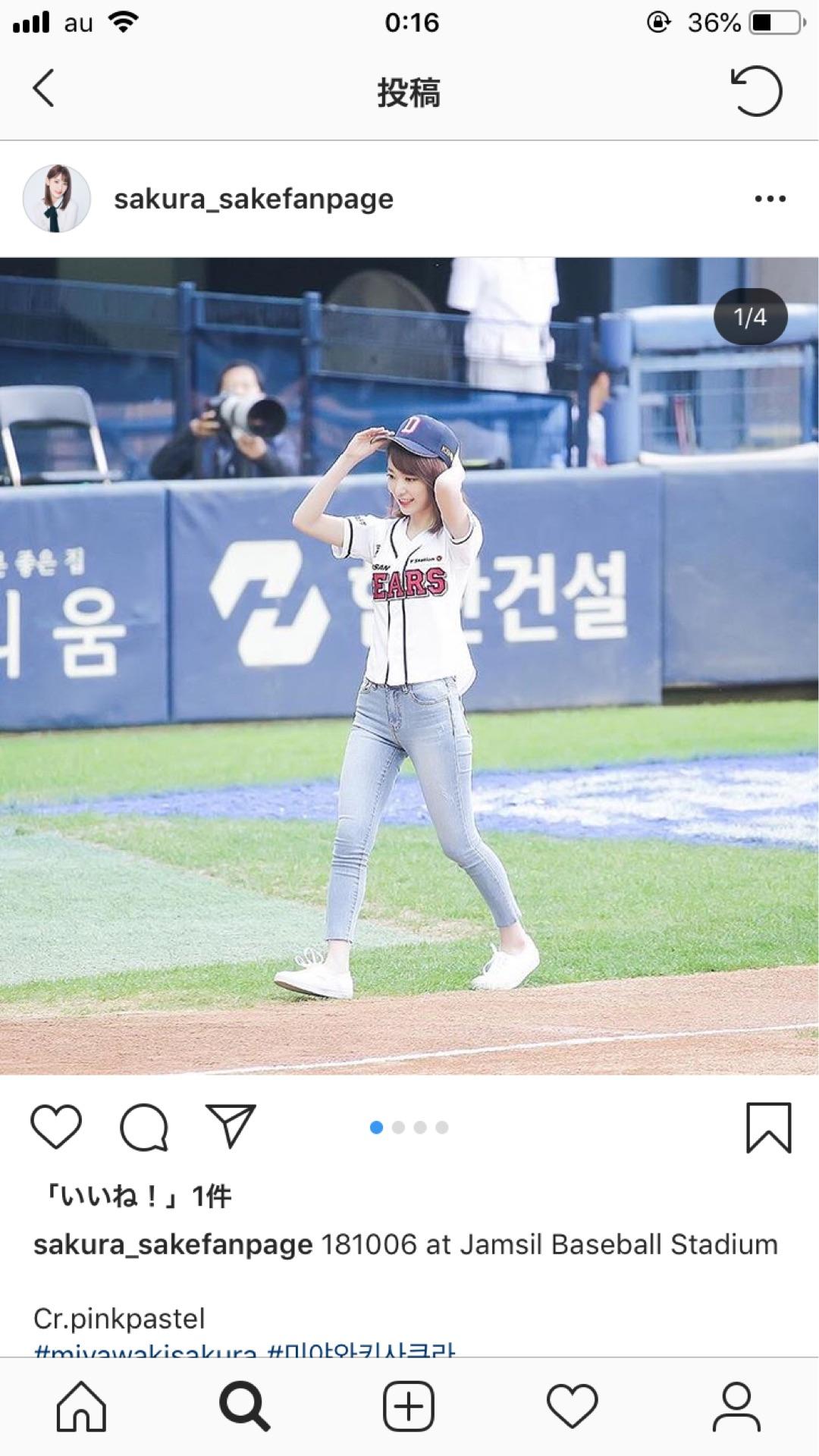Like this post with the heart icon
The image size is (819, 1456).
click(56, 1127)
